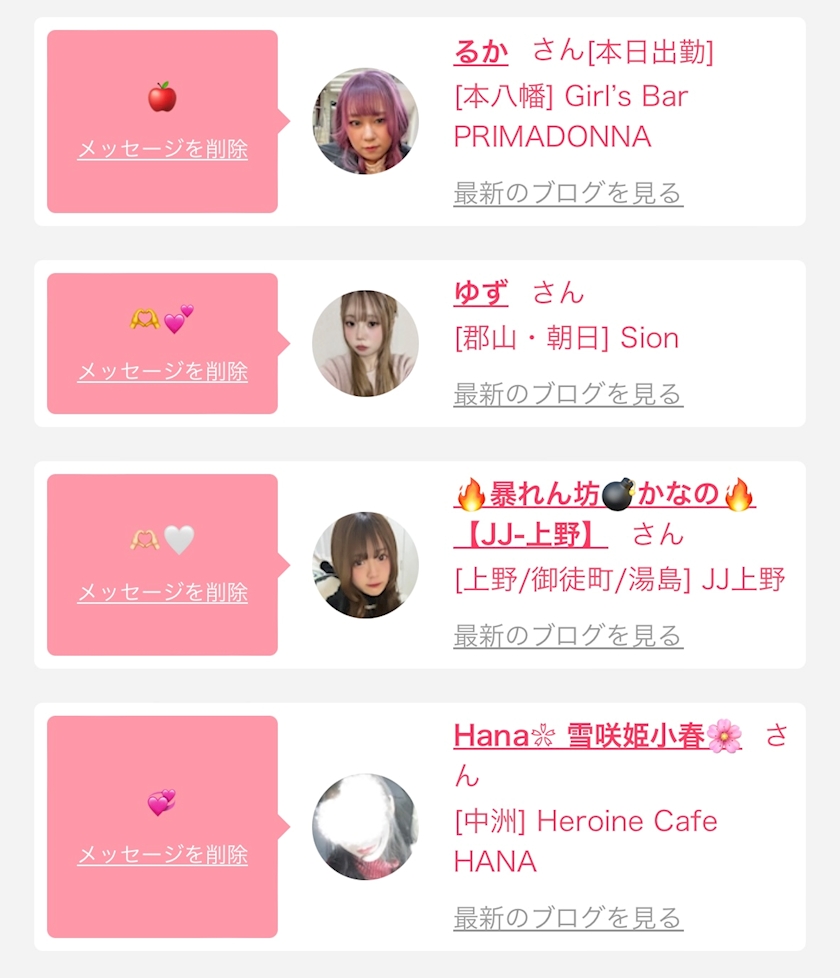Tap ゆず's round profile photo

[x=365, y=343]
